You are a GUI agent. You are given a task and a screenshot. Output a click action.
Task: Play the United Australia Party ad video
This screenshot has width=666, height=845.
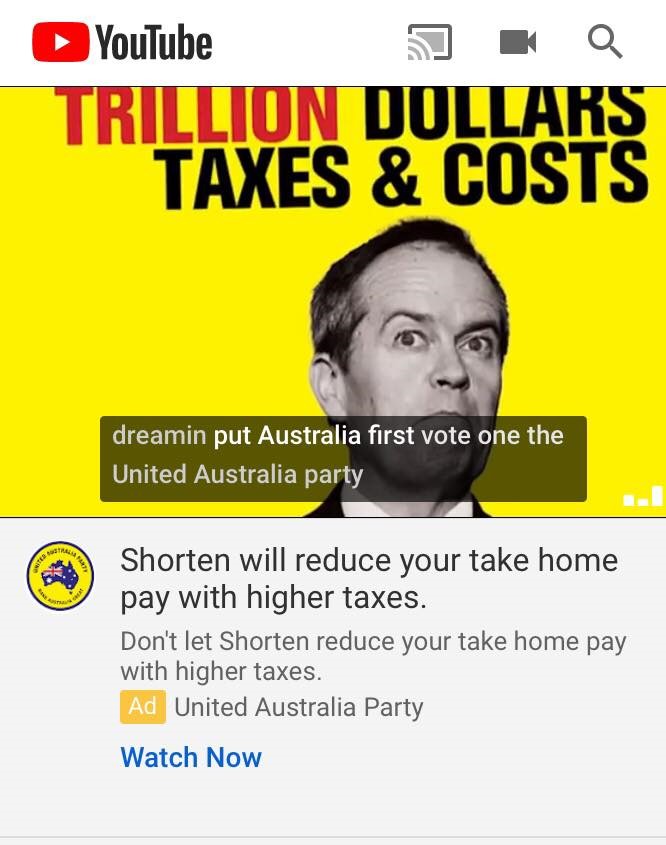click(333, 300)
